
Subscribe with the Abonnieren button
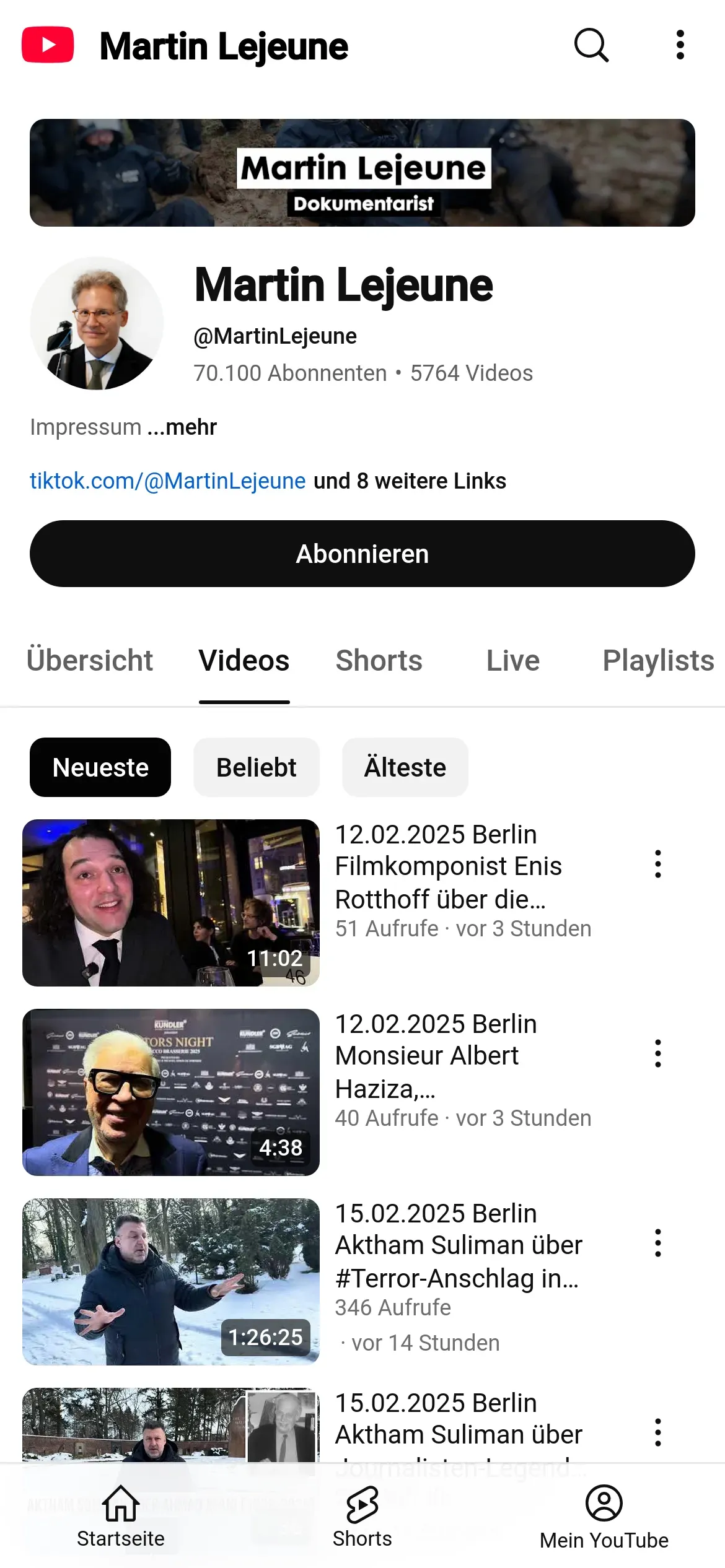(x=362, y=554)
